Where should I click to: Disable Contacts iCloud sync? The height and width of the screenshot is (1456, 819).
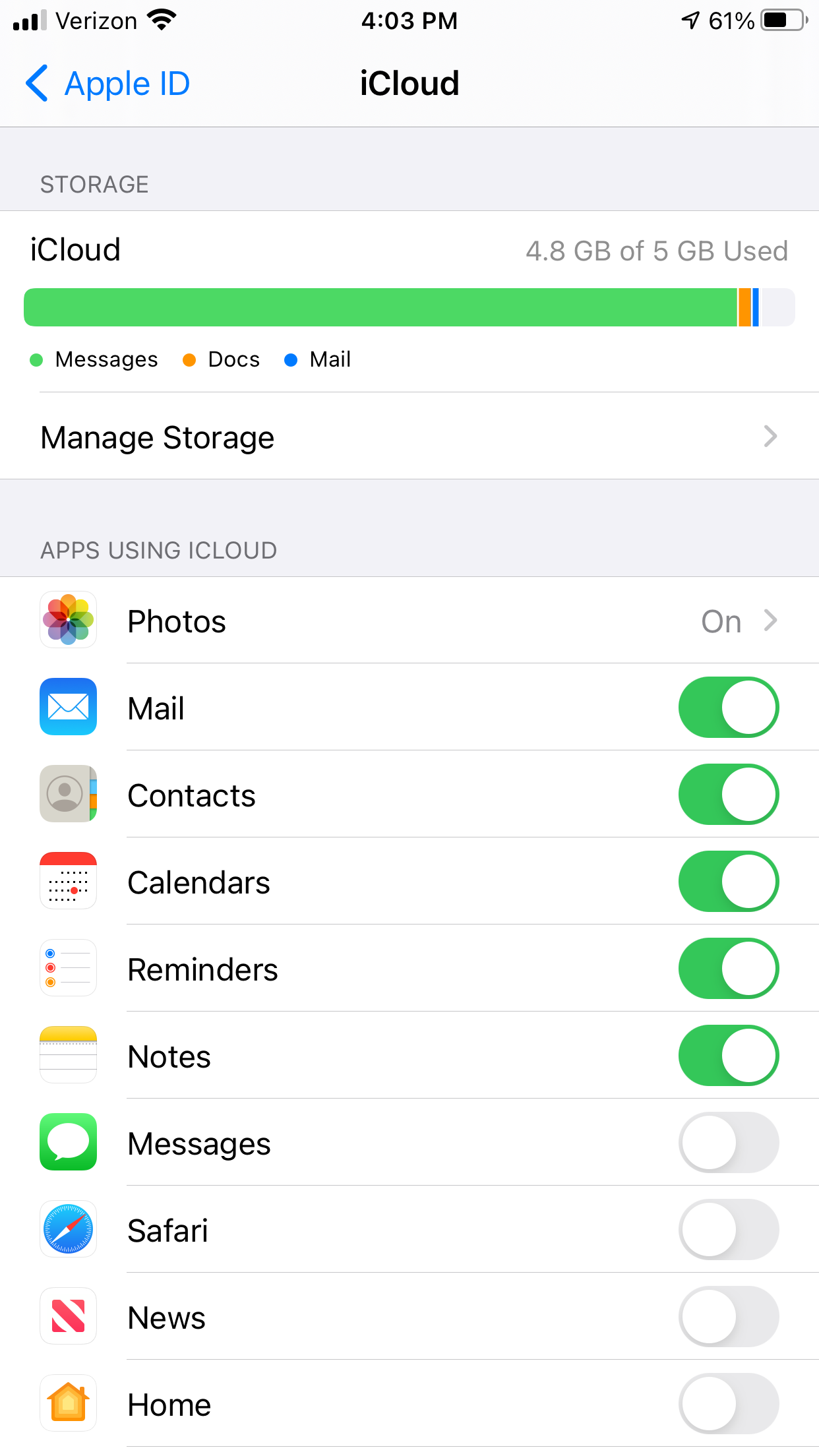point(728,795)
